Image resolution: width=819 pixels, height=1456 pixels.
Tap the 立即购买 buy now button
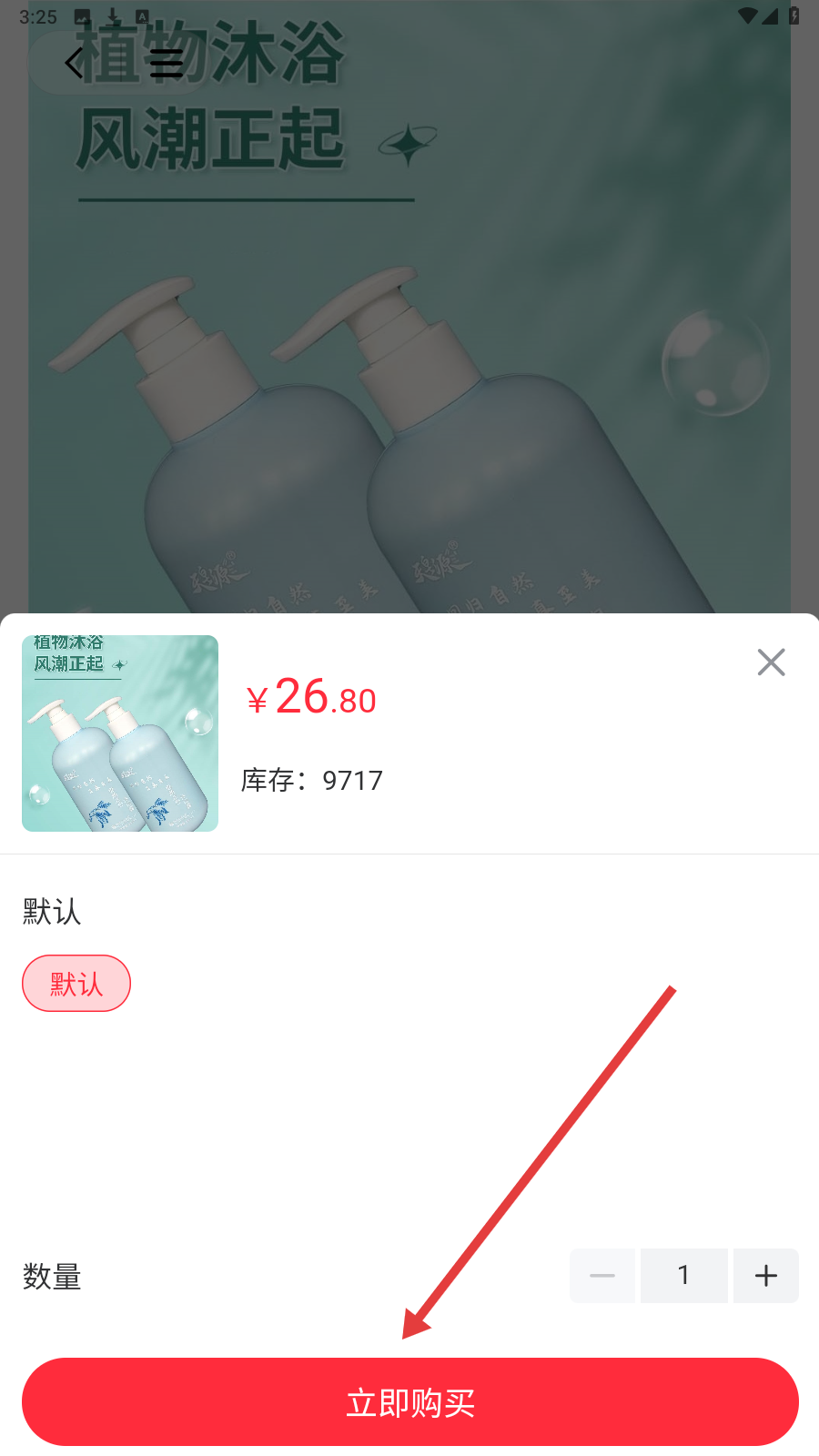tap(409, 1401)
